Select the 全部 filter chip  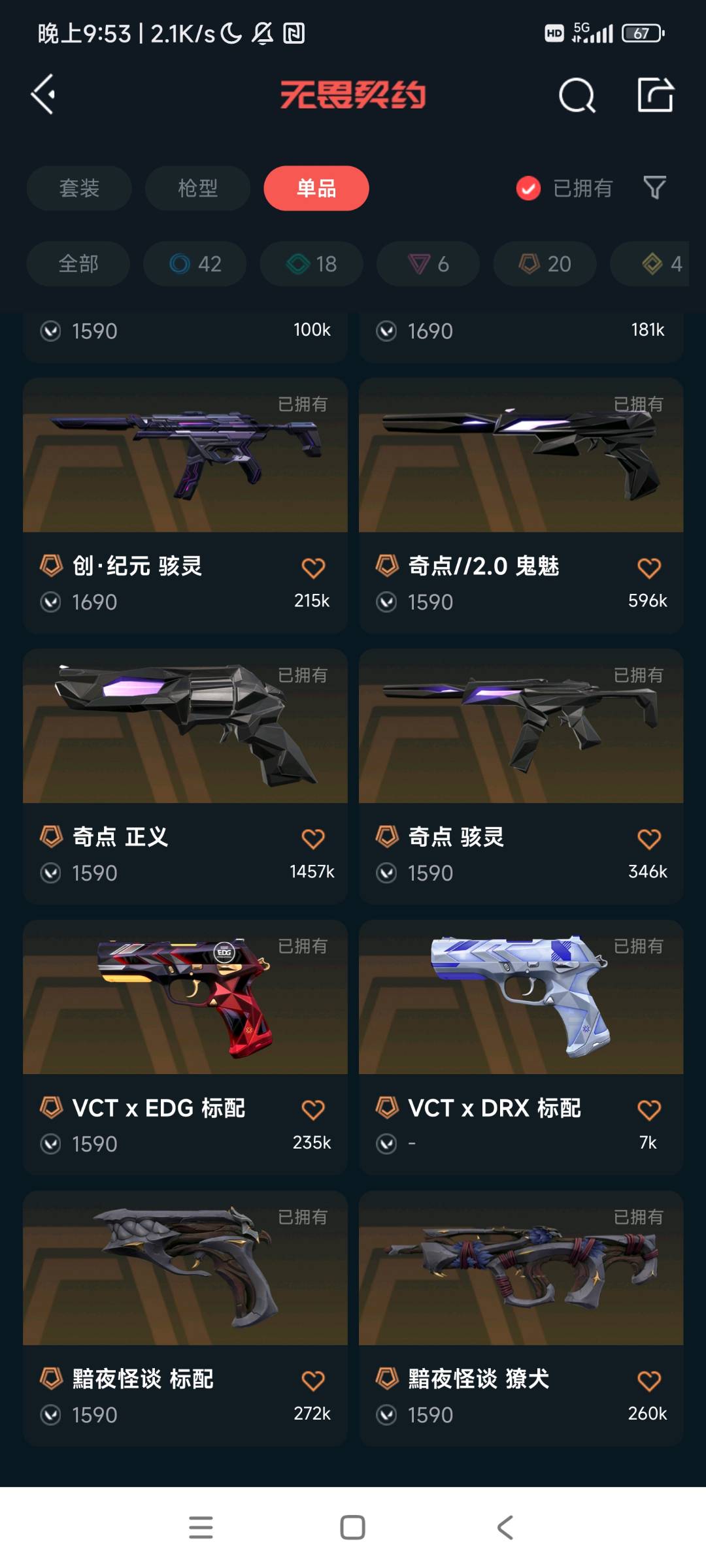coord(78,264)
